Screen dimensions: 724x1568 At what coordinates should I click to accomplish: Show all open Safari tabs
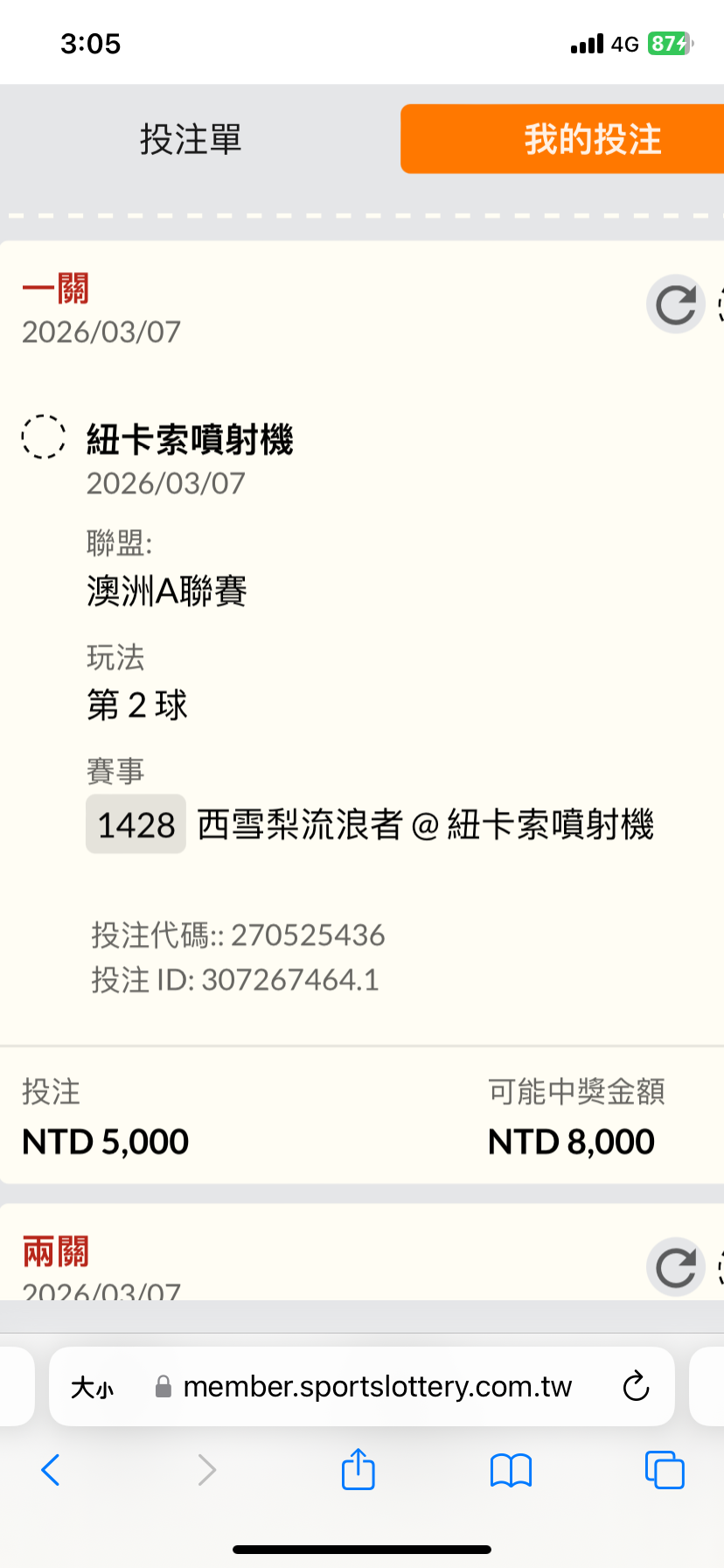click(664, 1470)
